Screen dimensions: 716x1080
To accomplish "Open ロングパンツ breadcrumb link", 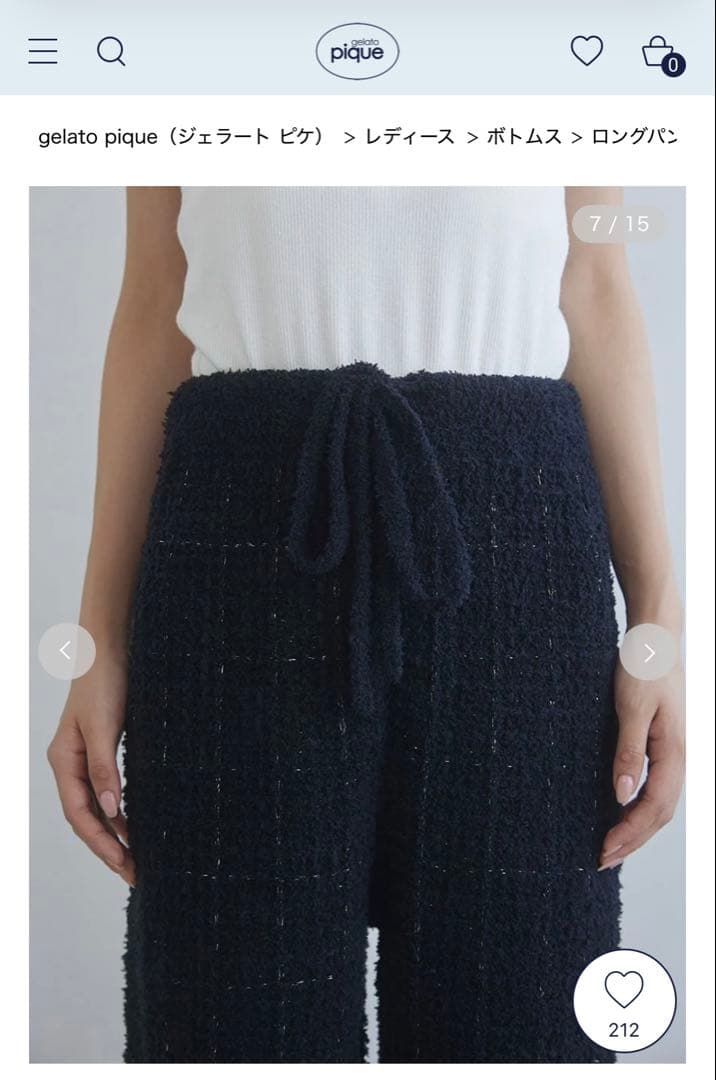I will pos(635,137).
